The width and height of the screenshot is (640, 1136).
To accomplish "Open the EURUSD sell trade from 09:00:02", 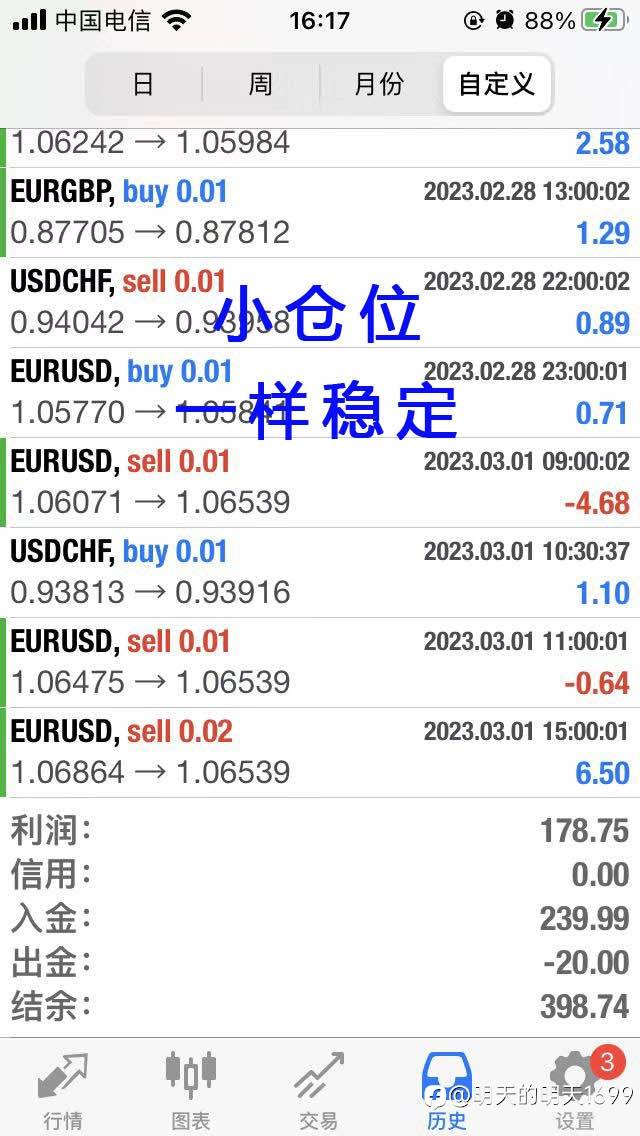I will pyautogui.click(x=320, y=483).
